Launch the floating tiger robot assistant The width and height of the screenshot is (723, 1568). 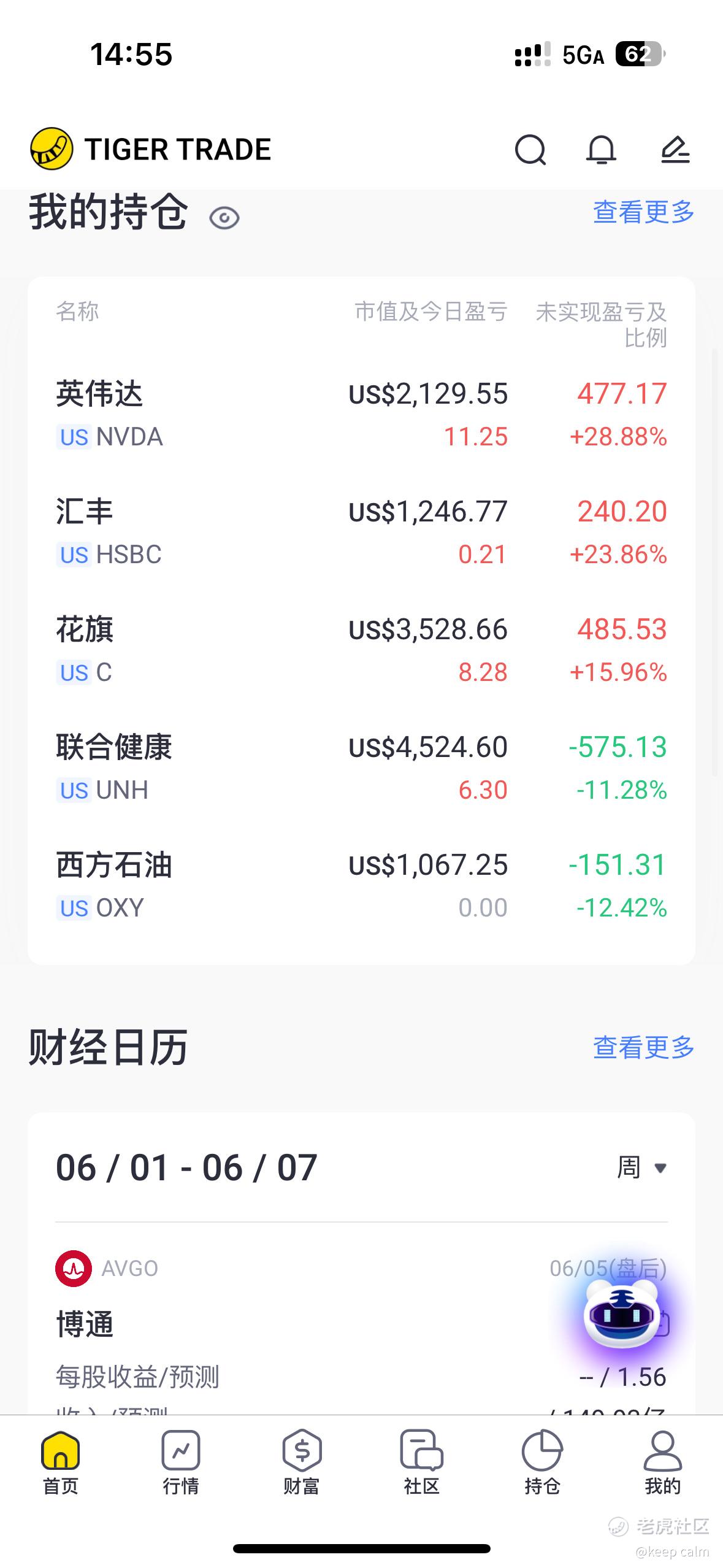coord(621,1313)
